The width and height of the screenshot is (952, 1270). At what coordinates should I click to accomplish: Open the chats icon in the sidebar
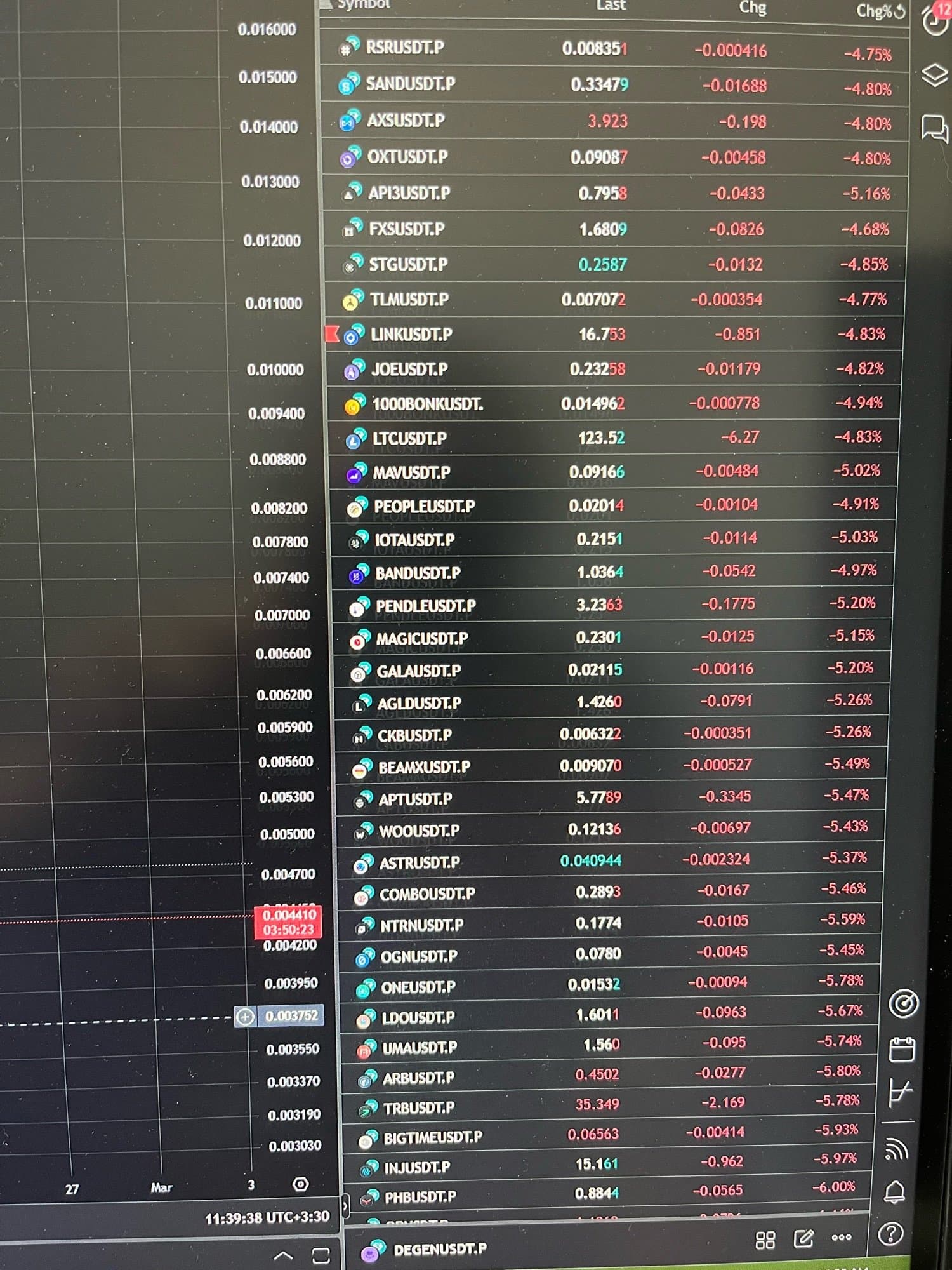point(934,128)
